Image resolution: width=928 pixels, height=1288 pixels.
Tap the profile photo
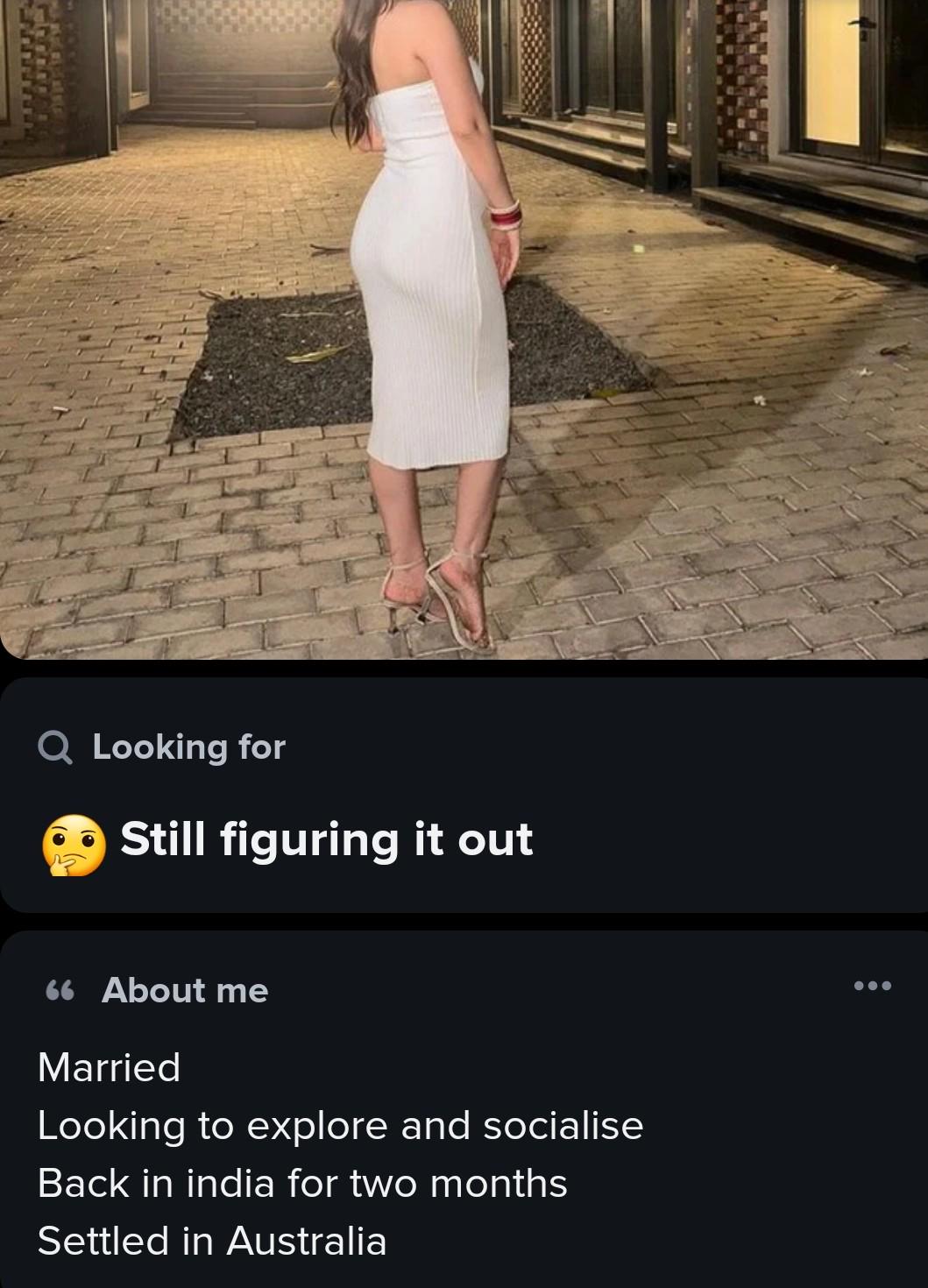coord(464,329)
